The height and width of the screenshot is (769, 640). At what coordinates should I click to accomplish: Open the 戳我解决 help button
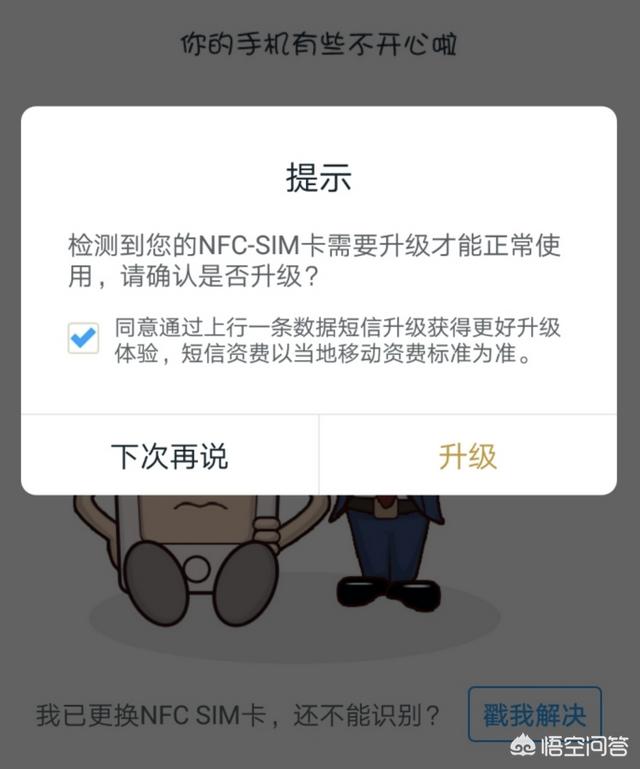pyautogui.click(x=534, y=715)
